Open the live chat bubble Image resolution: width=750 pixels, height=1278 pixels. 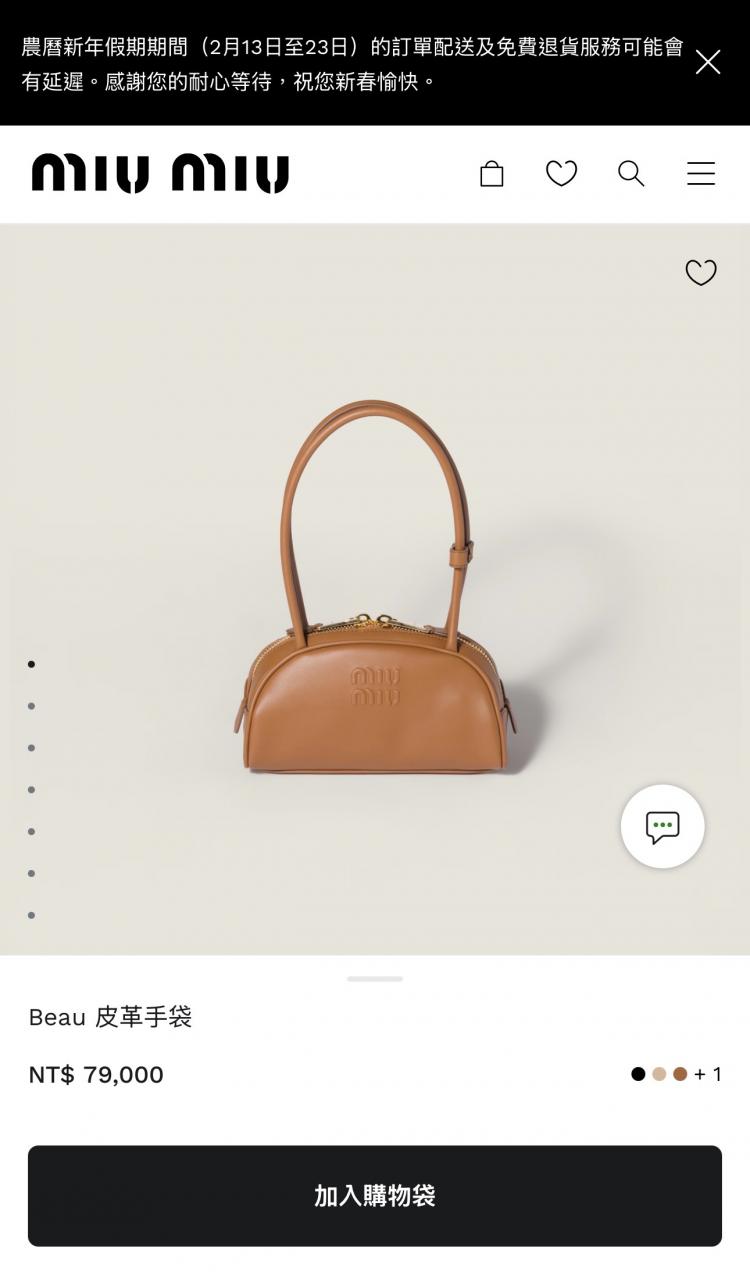point(662,826)
